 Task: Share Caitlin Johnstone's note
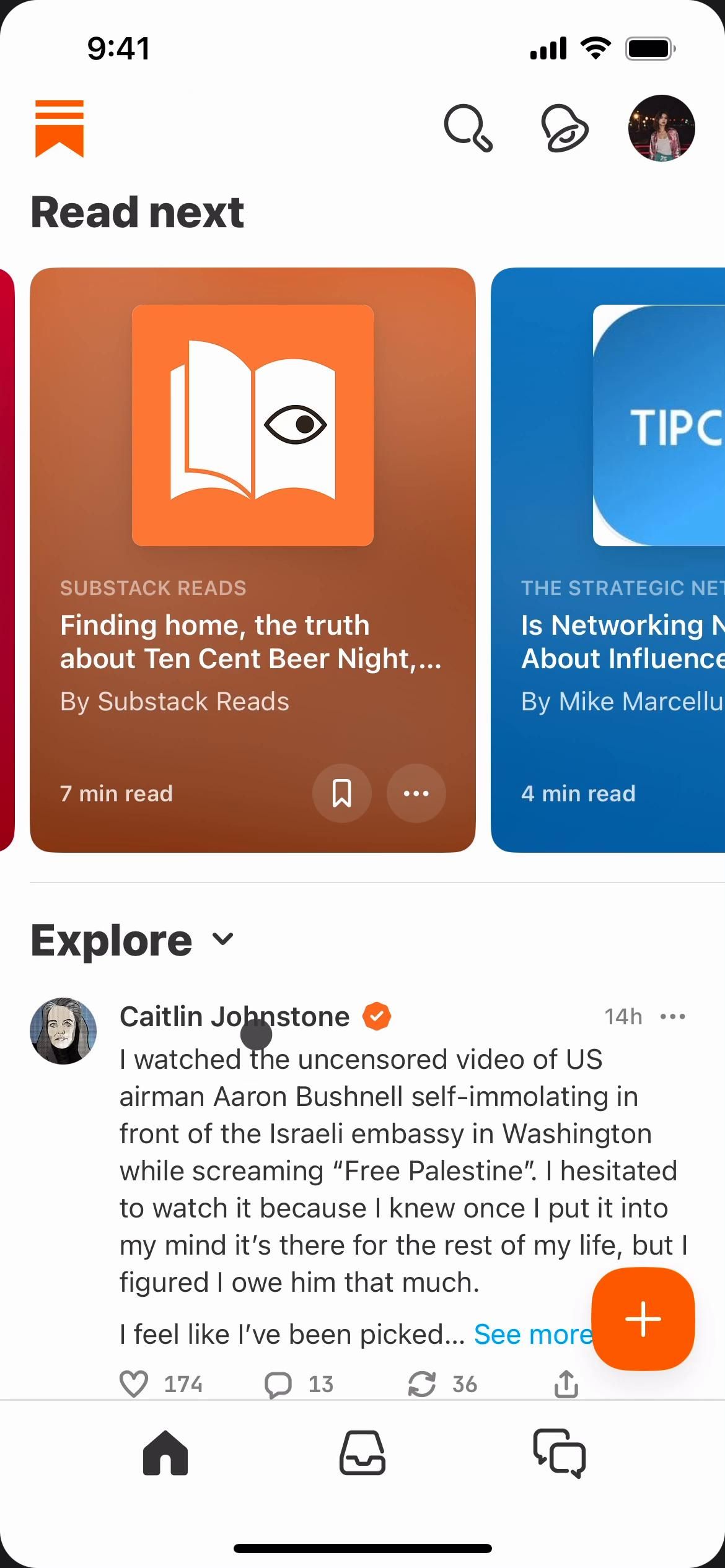(x=566, y=1384)
